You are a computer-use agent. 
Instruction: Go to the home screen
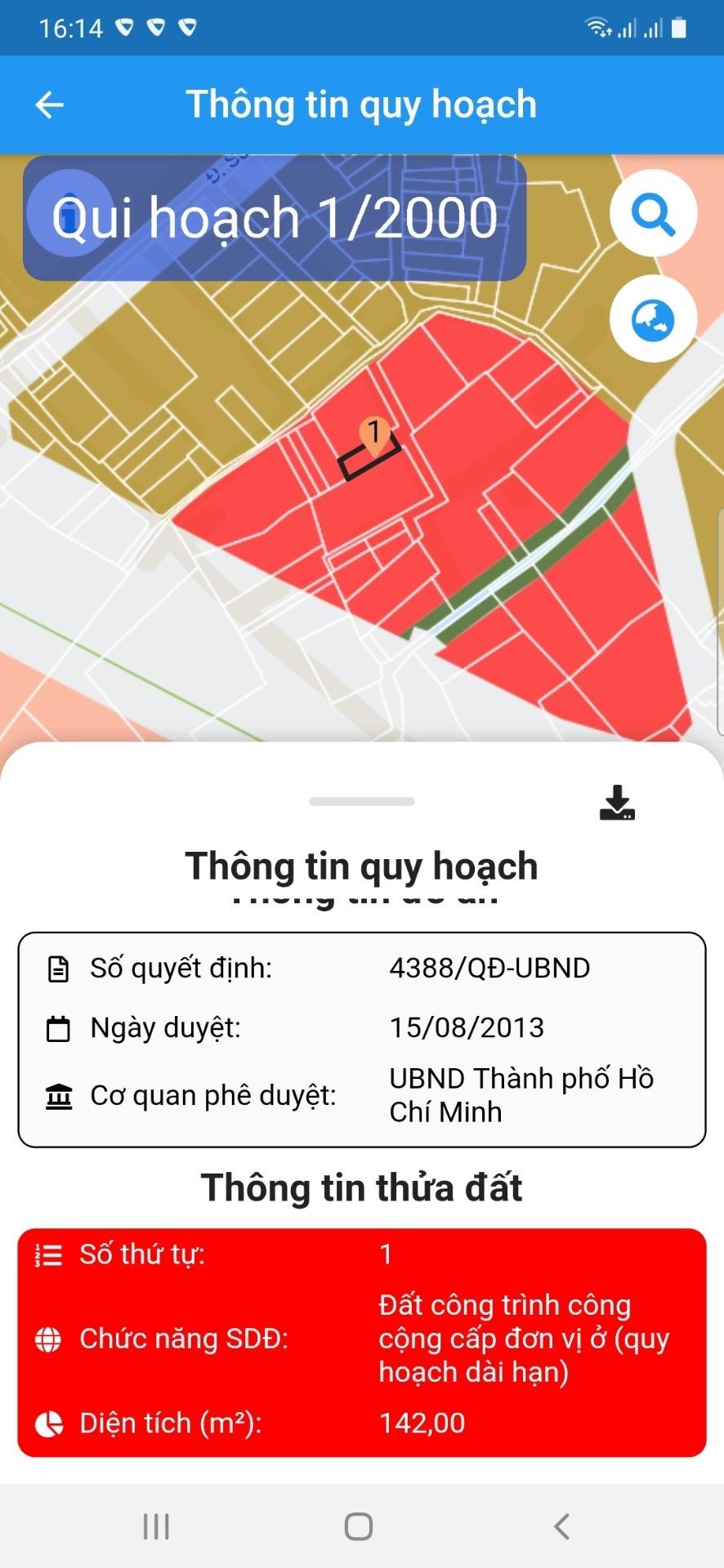[359, 1526]
